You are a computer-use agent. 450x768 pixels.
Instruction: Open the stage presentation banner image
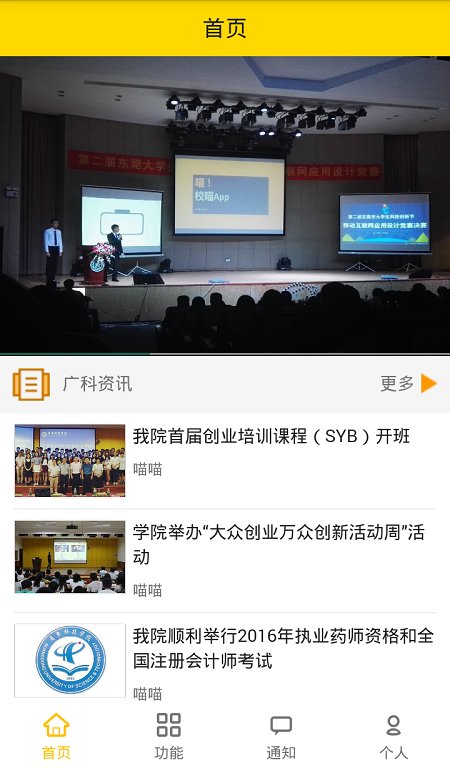(225, 205)
